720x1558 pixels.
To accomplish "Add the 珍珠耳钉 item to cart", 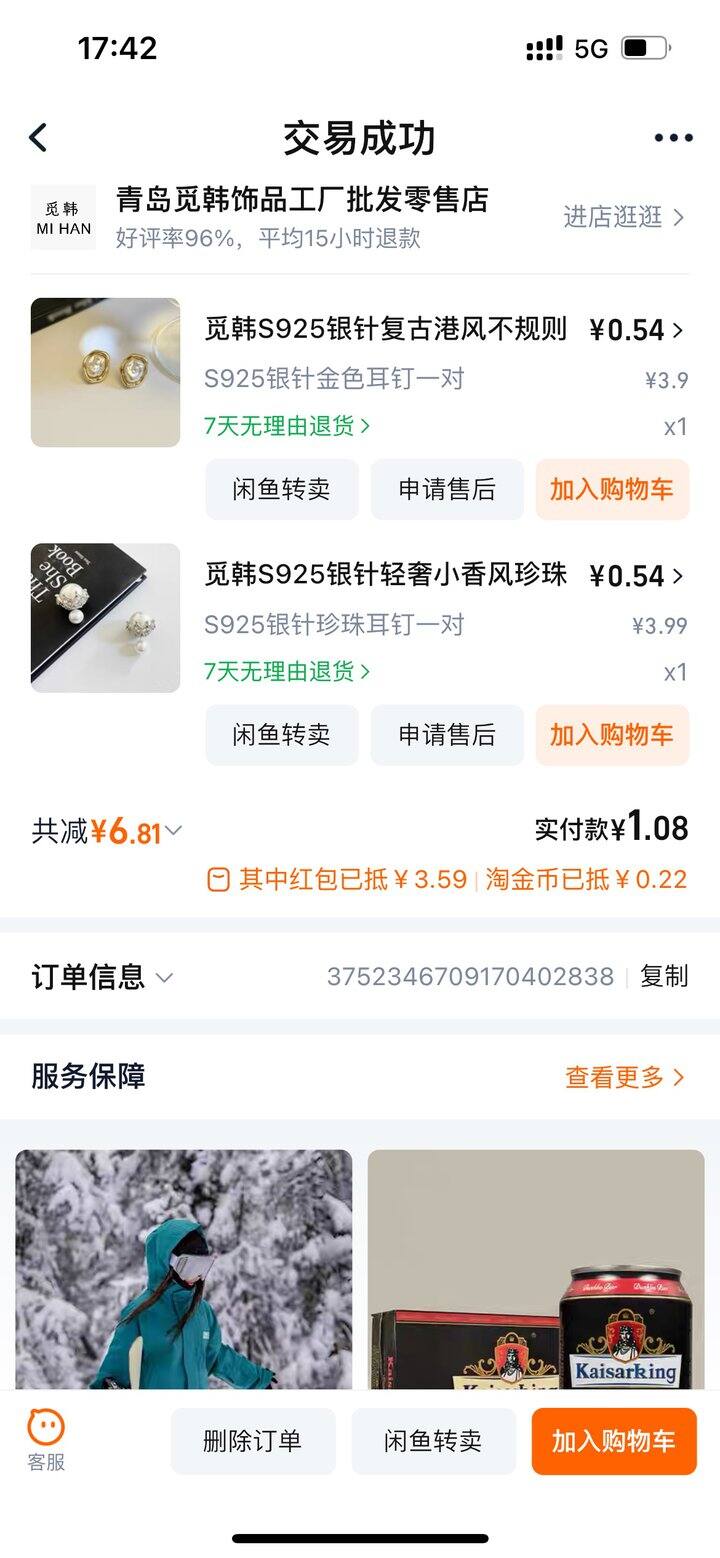I will [612, 735].
